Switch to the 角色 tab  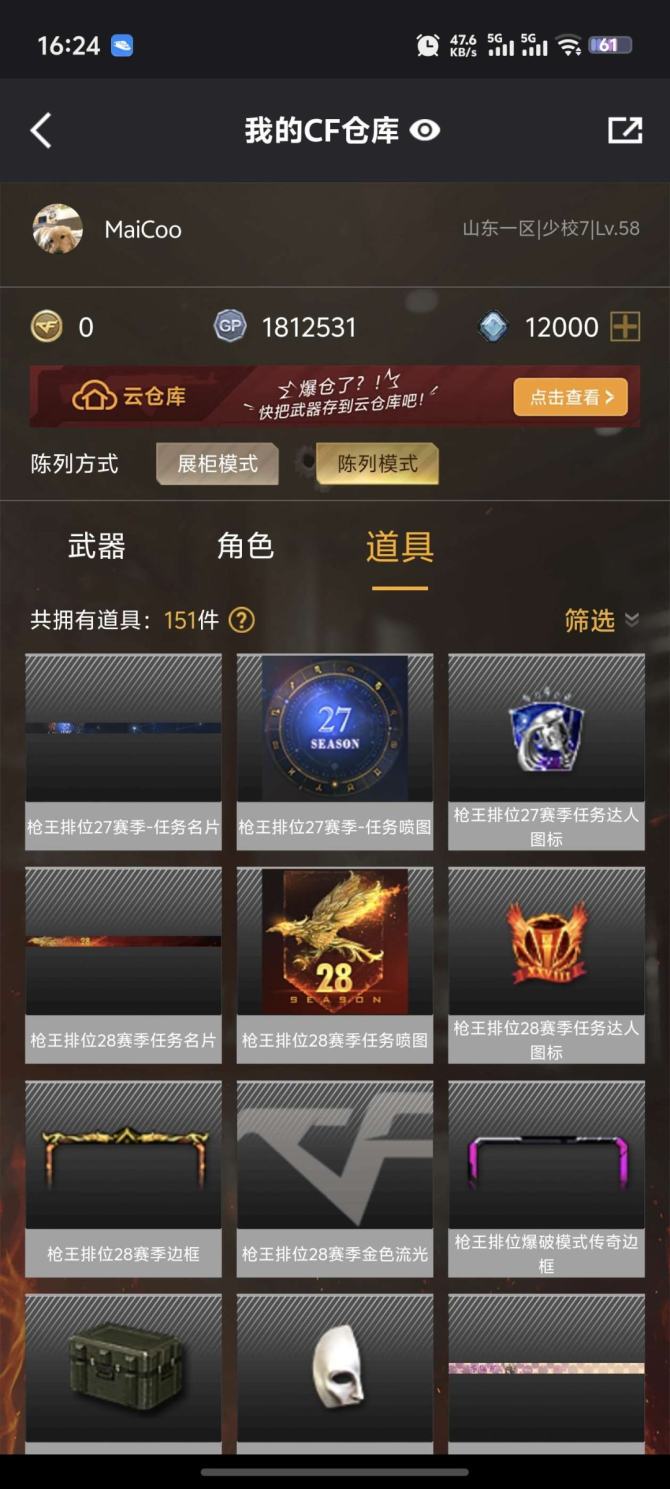pos(245,546)
